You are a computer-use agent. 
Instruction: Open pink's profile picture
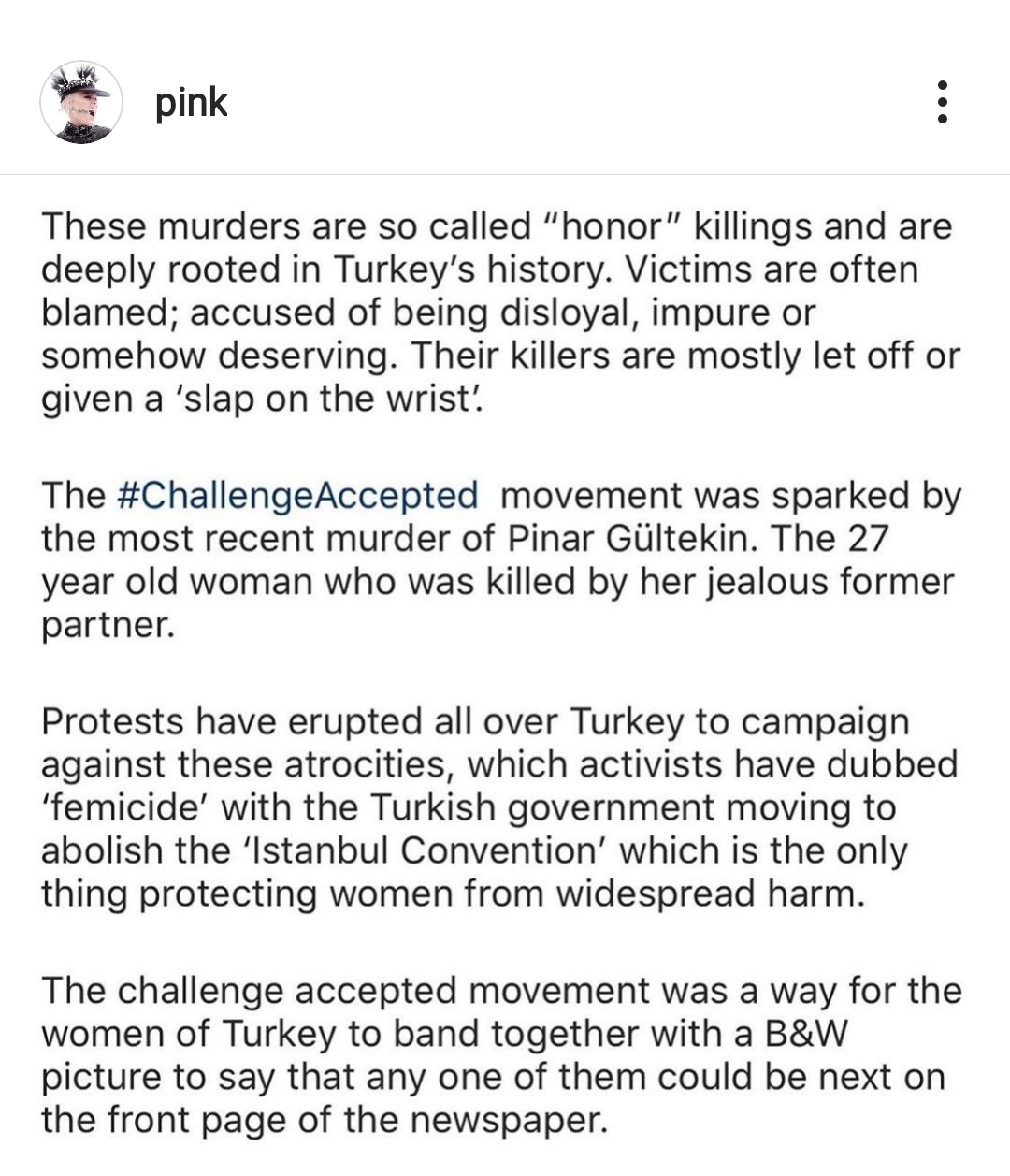[81, 102]
